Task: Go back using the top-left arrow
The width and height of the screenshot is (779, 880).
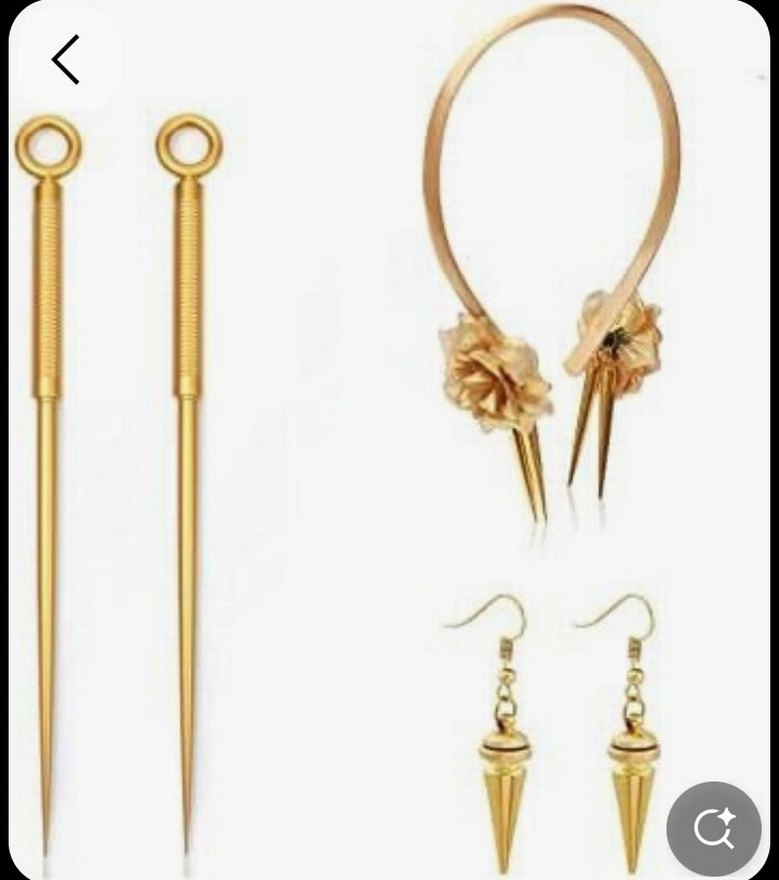Action: point(66,59)
